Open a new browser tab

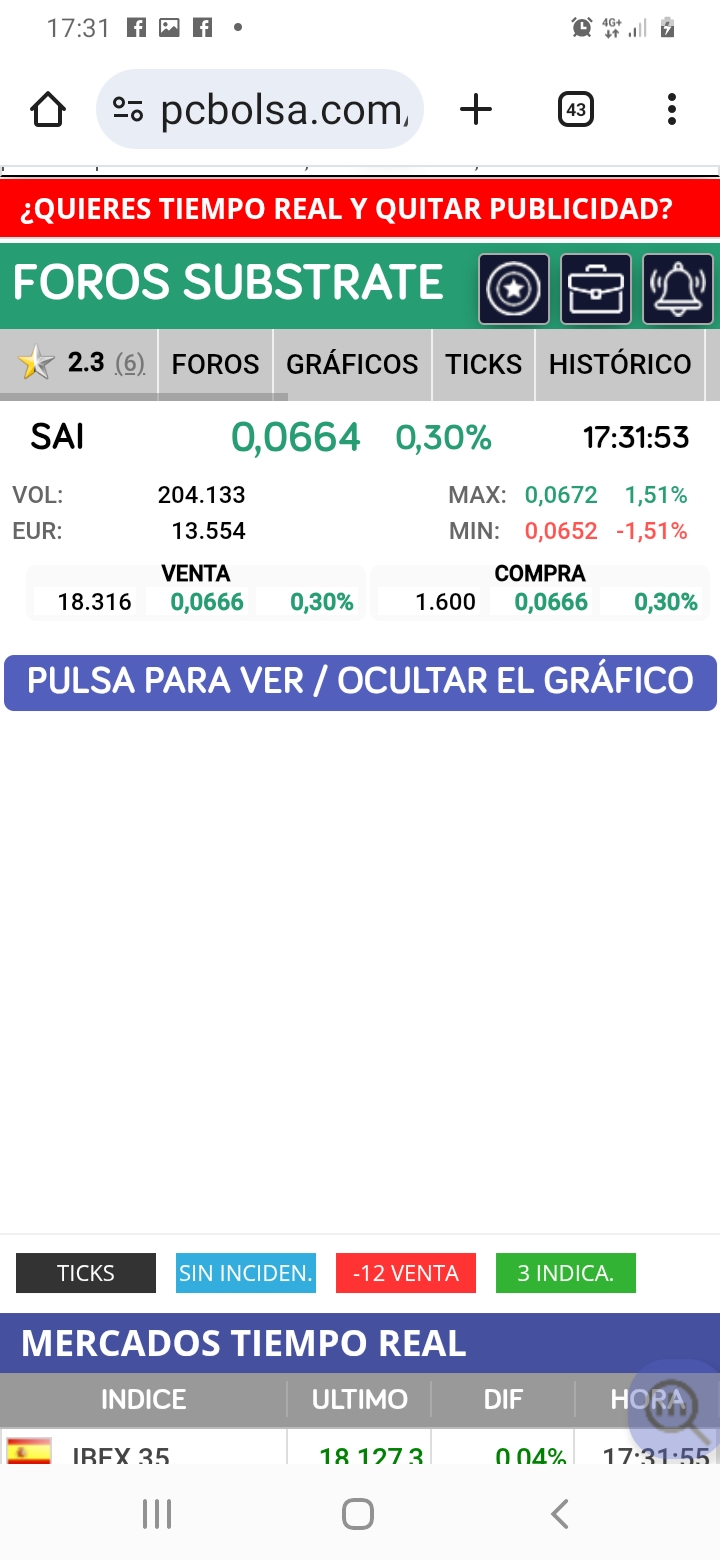(476, 110)
